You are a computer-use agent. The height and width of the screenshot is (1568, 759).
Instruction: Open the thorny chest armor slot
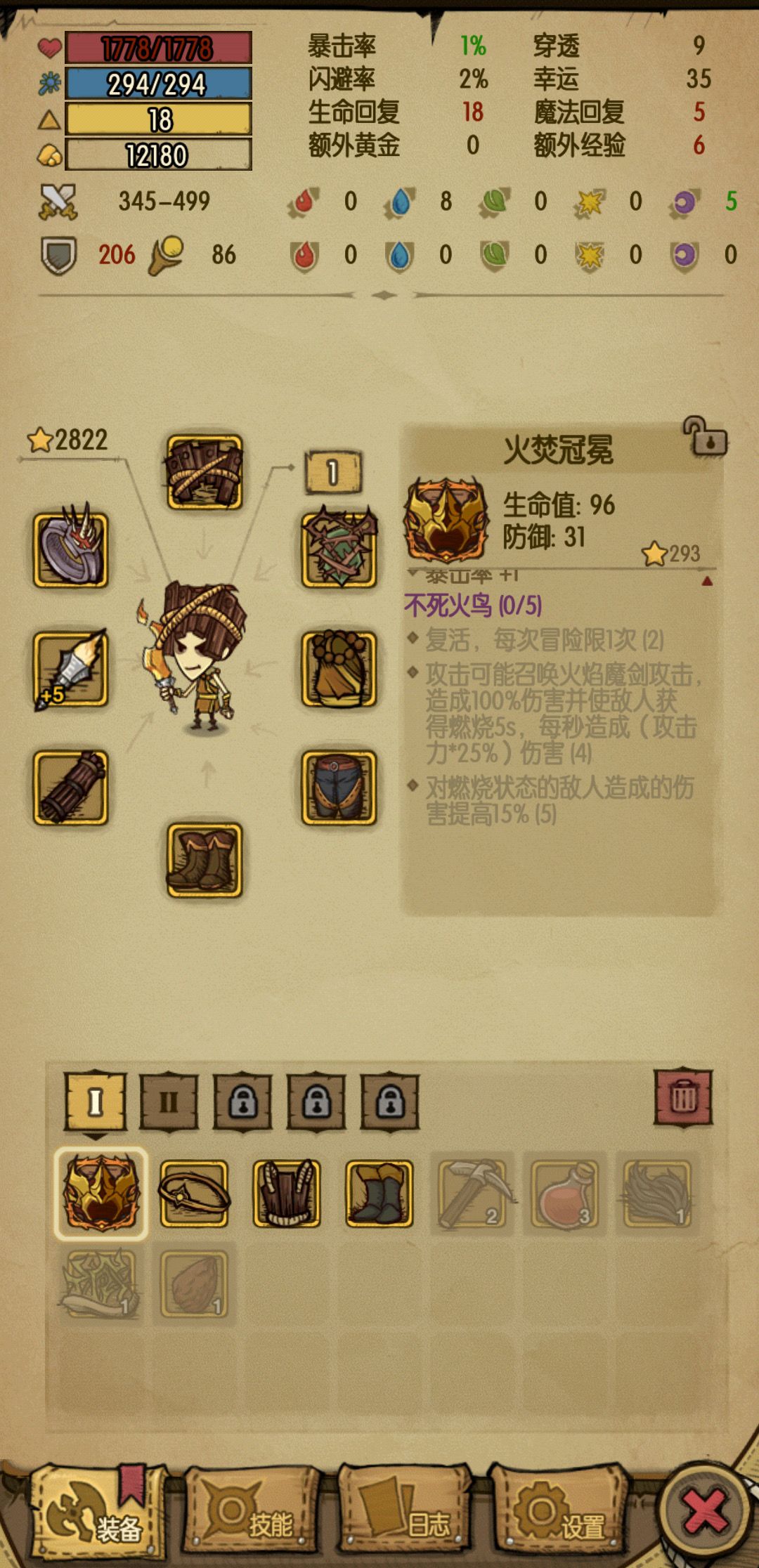[x=337, y=551]
